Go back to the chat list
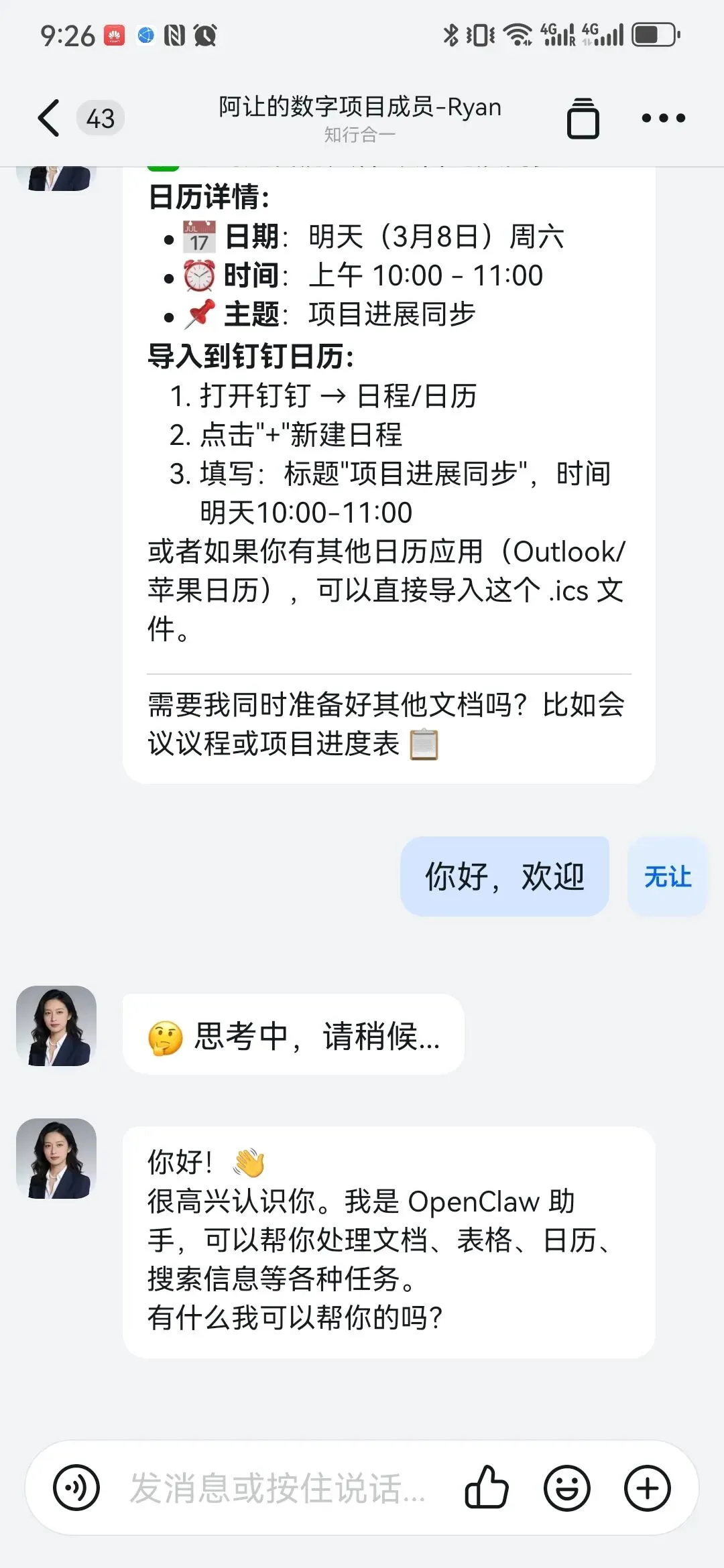The image size is (724, 1568). click(x=49, y=118)
